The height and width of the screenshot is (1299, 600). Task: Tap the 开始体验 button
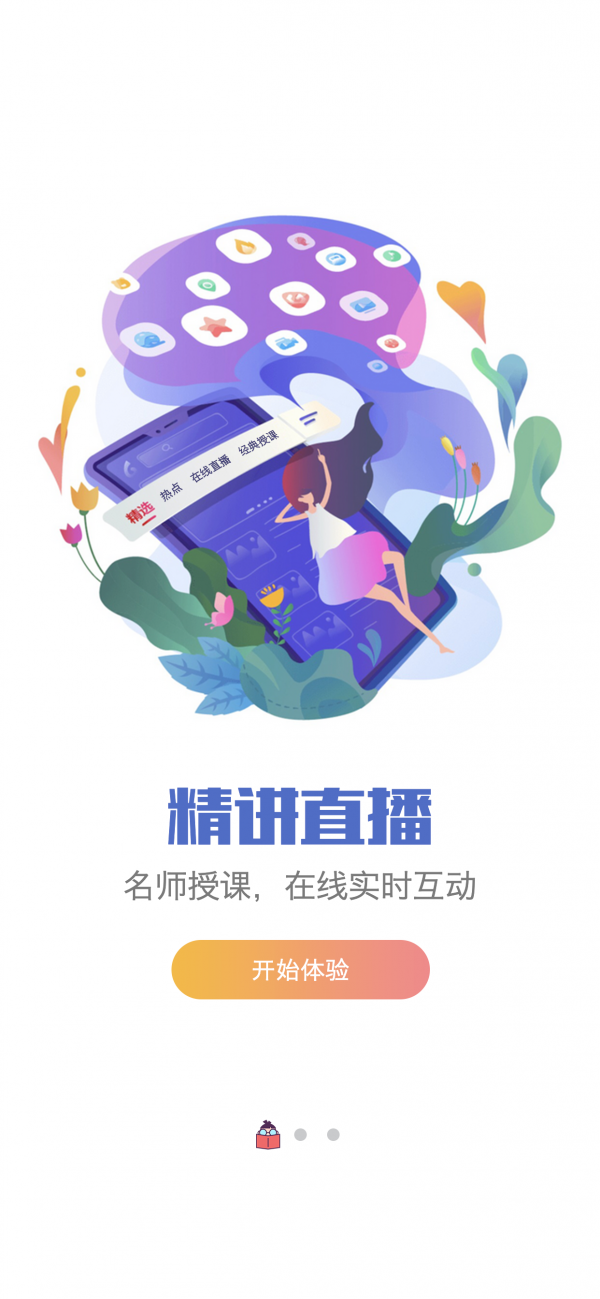300,969
